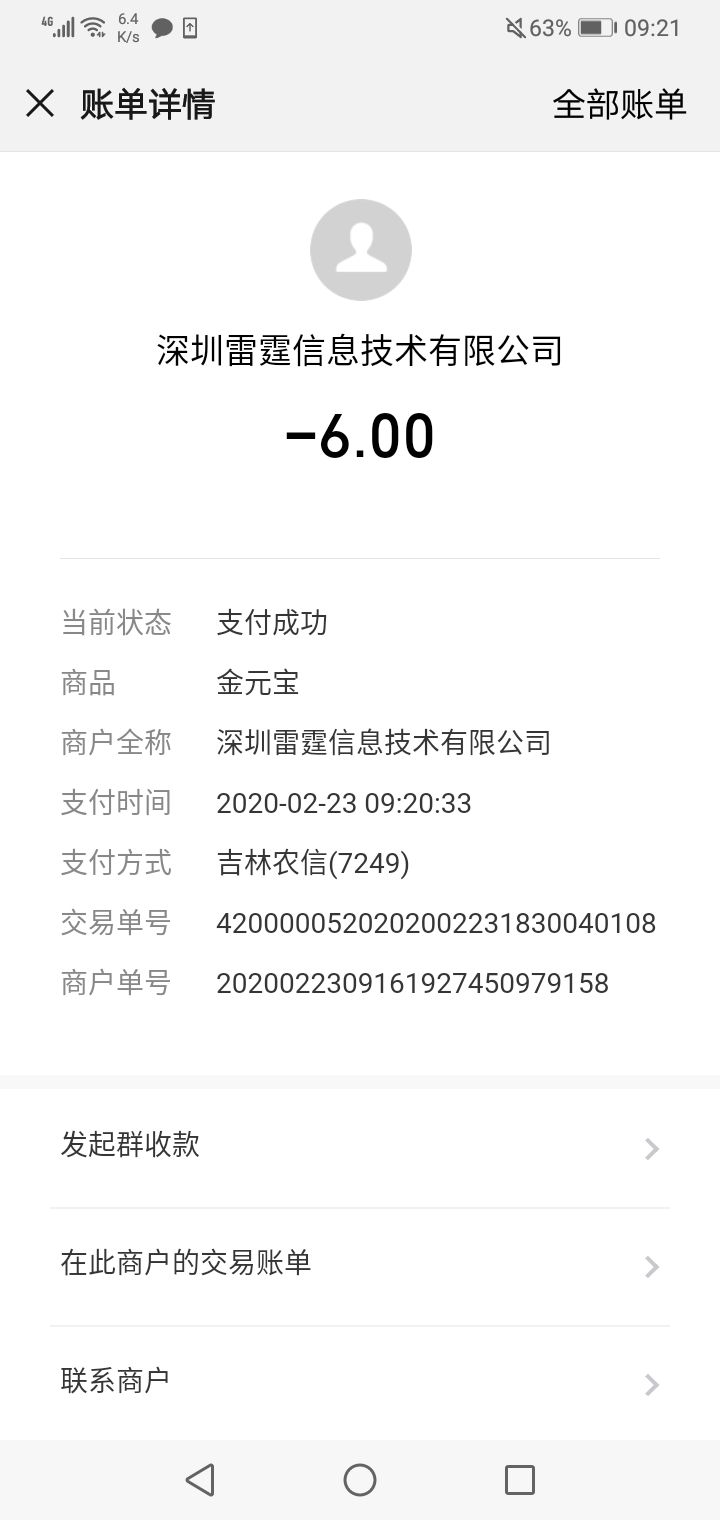Open 全部账单 in the top bar
Screen dimensions: 720x1520
tap(619, 104)
